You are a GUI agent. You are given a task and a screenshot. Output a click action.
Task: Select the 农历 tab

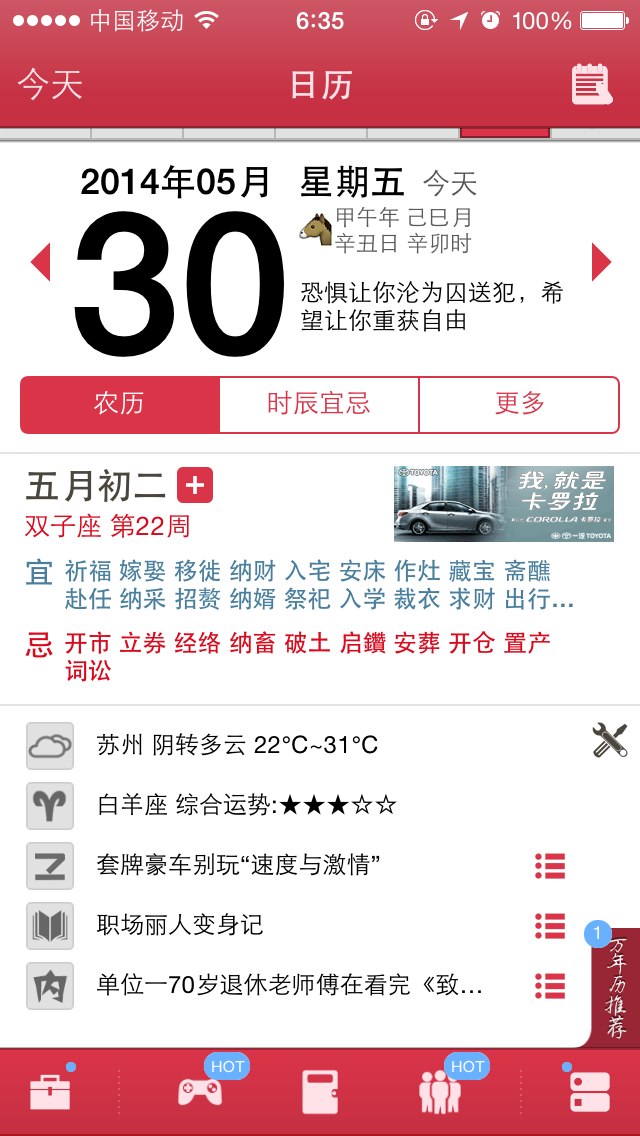(120, 404)
